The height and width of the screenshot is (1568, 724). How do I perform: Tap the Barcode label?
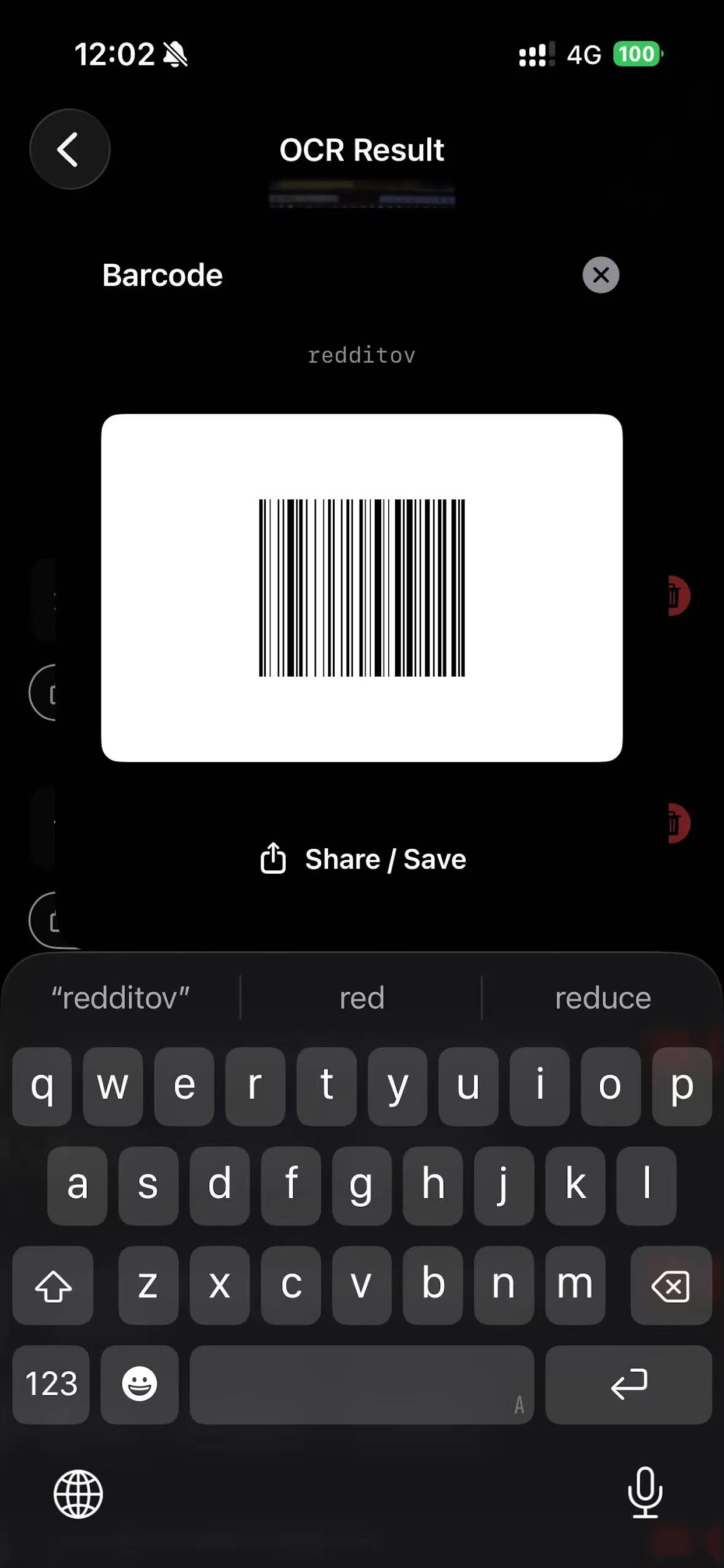click(x=162, y=275)
